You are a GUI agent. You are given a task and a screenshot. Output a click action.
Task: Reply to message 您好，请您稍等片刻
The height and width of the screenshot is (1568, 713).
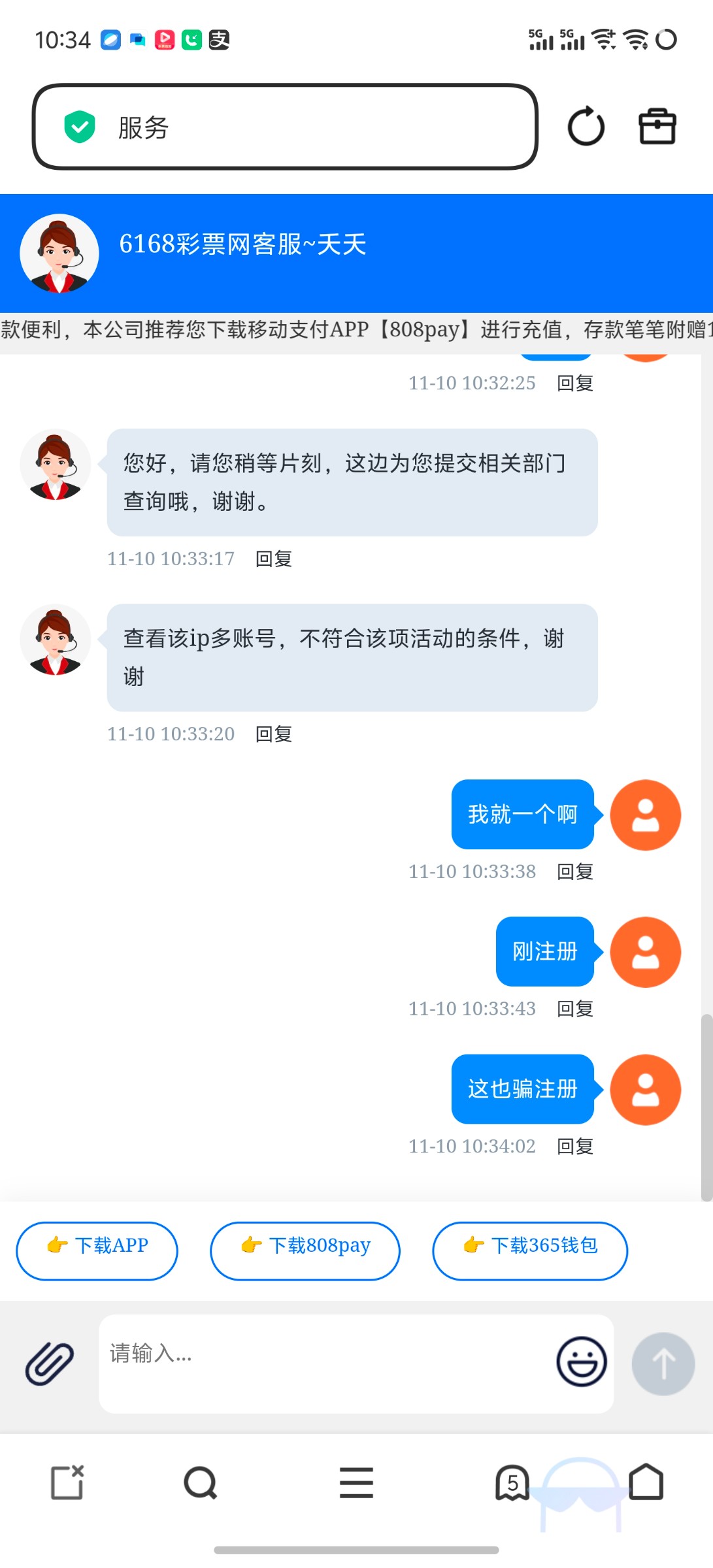(x=274, y=559)
